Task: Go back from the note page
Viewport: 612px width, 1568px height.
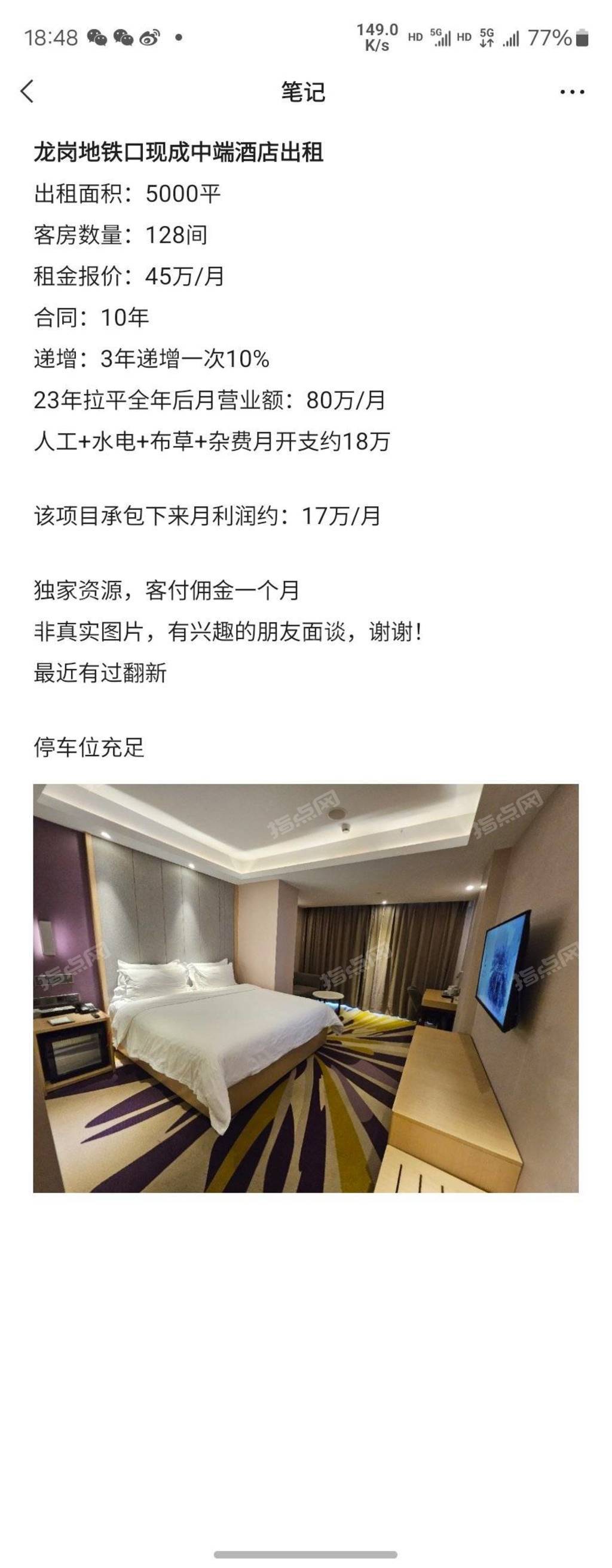Action: (x=27, y=92)
